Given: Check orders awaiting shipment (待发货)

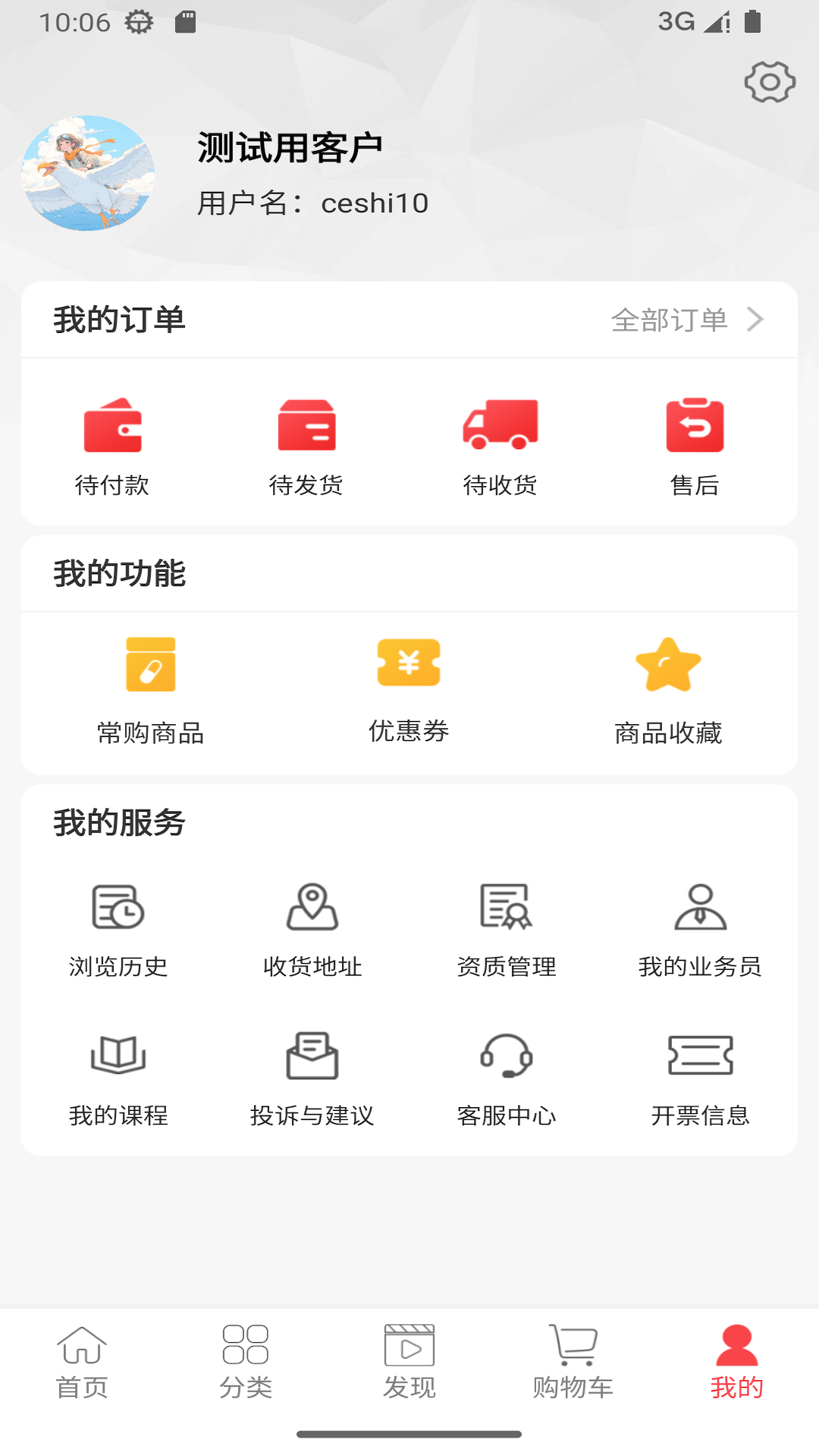Looking at the screenshot, I should click(306, 444).
